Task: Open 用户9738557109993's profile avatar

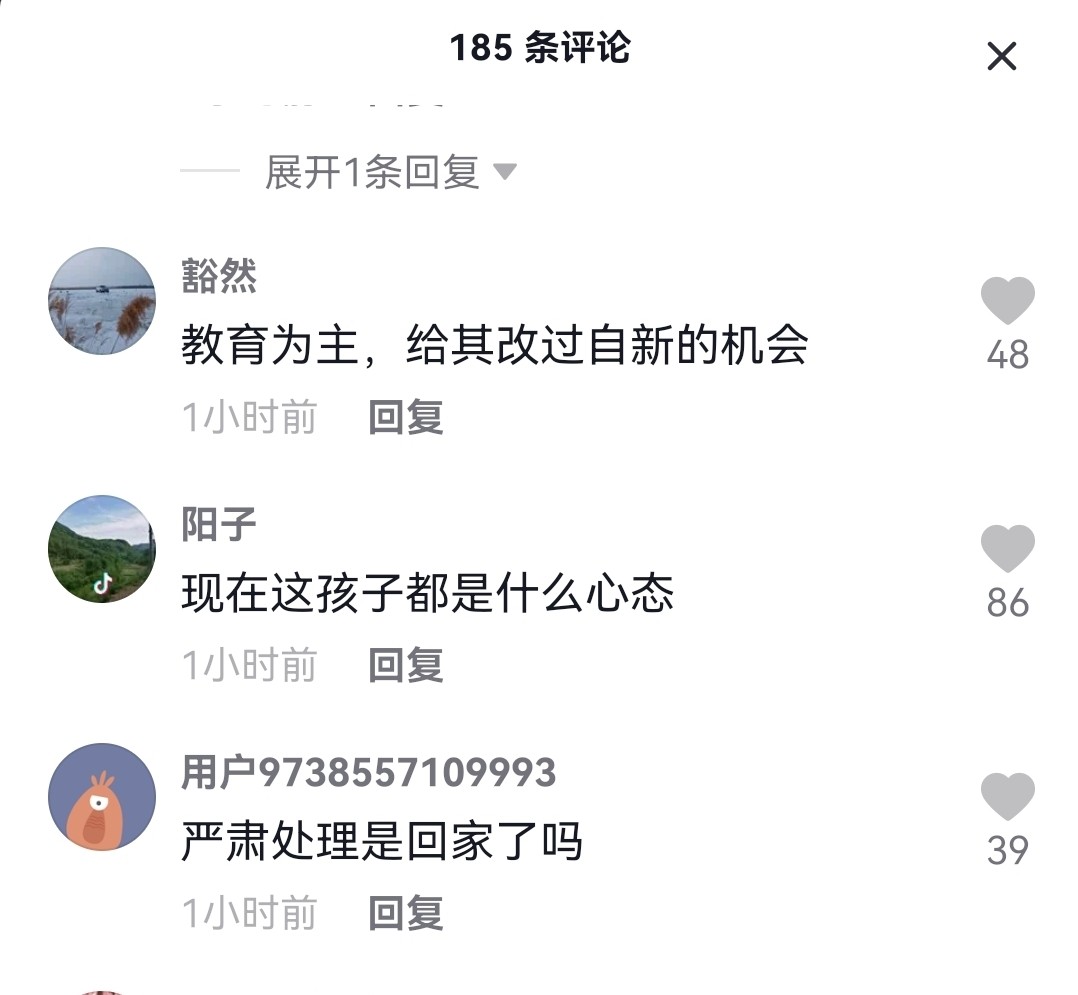Action: [102, 797]
